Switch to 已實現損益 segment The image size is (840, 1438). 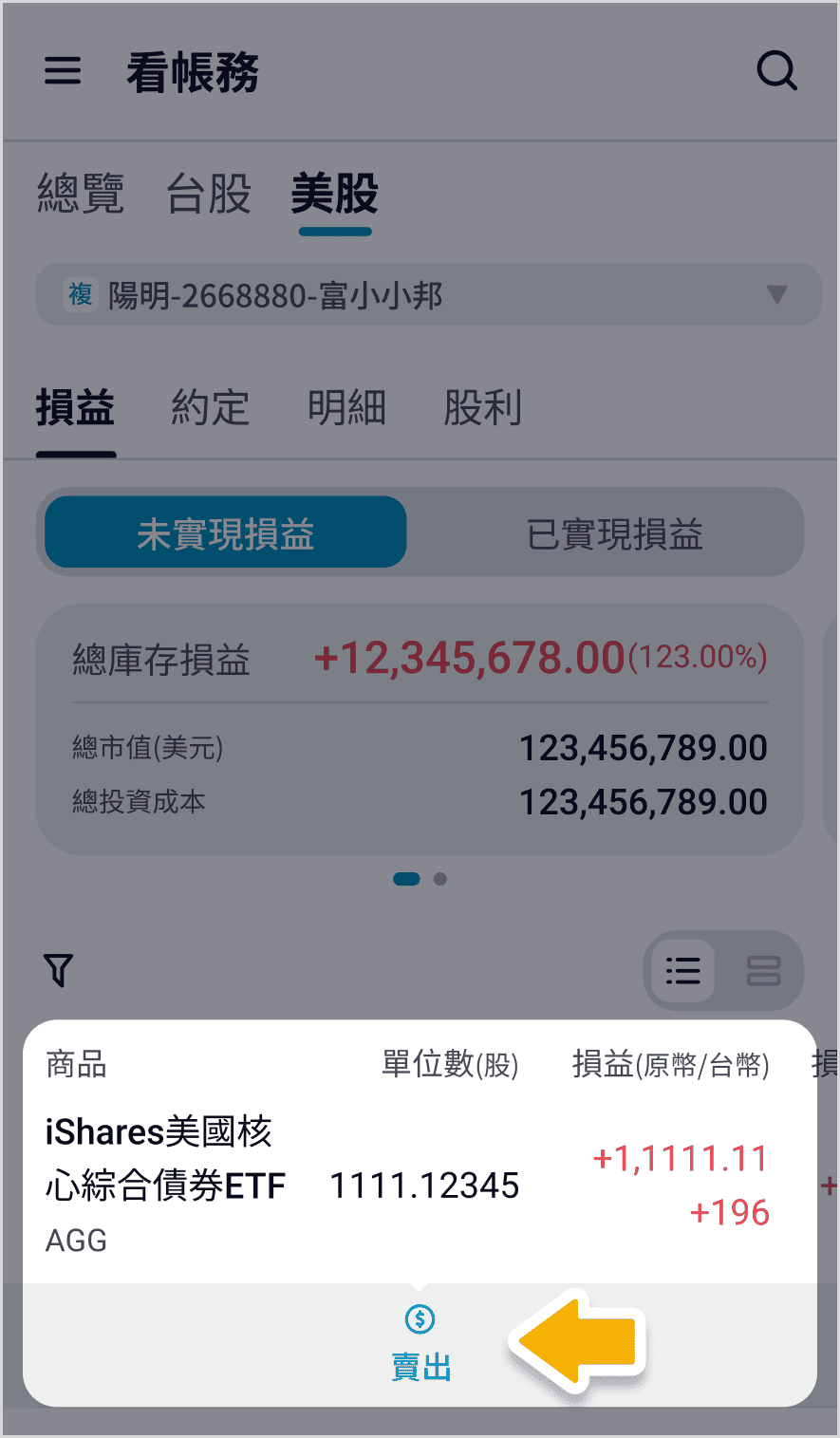pyautogui.click(x=614, y=533)
